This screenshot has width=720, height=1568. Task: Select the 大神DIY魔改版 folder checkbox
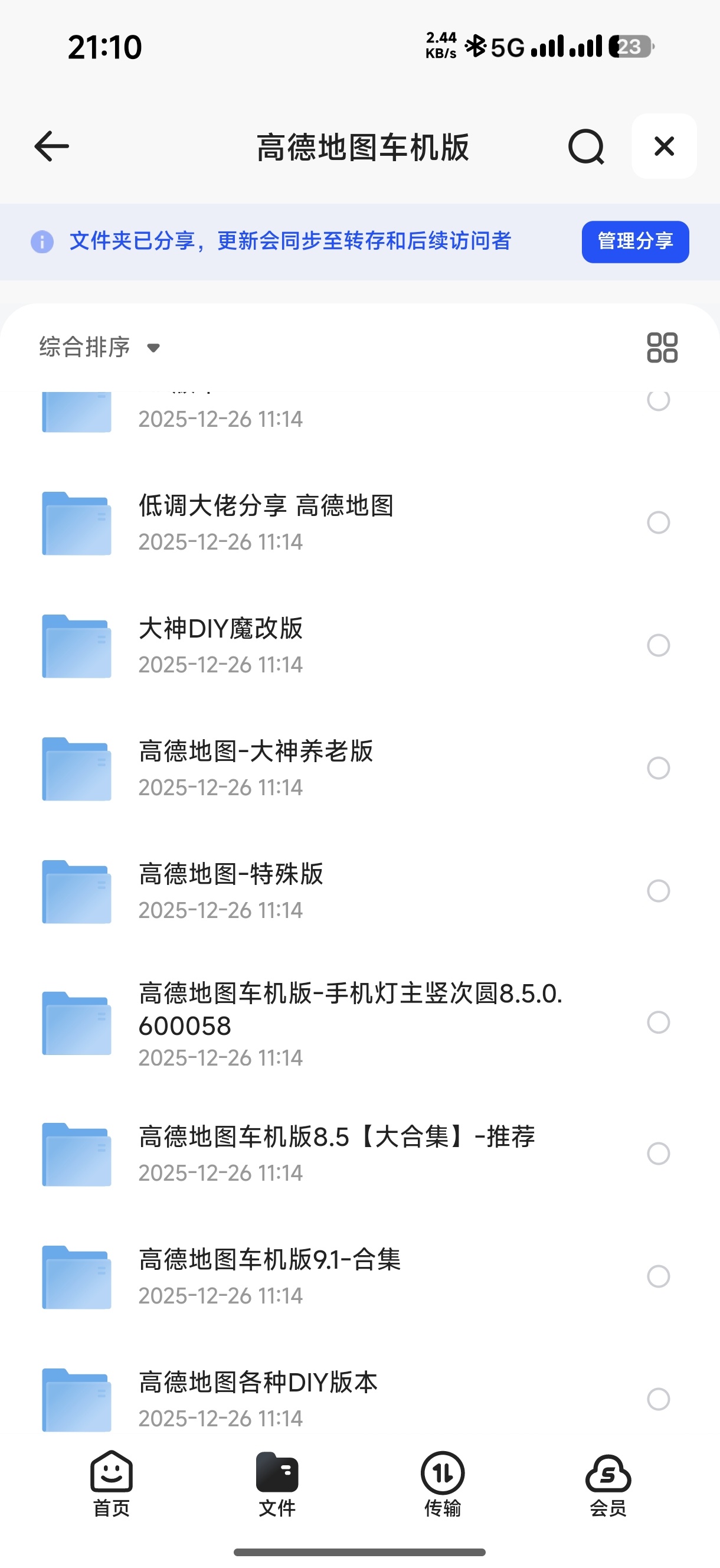[658, 646]
